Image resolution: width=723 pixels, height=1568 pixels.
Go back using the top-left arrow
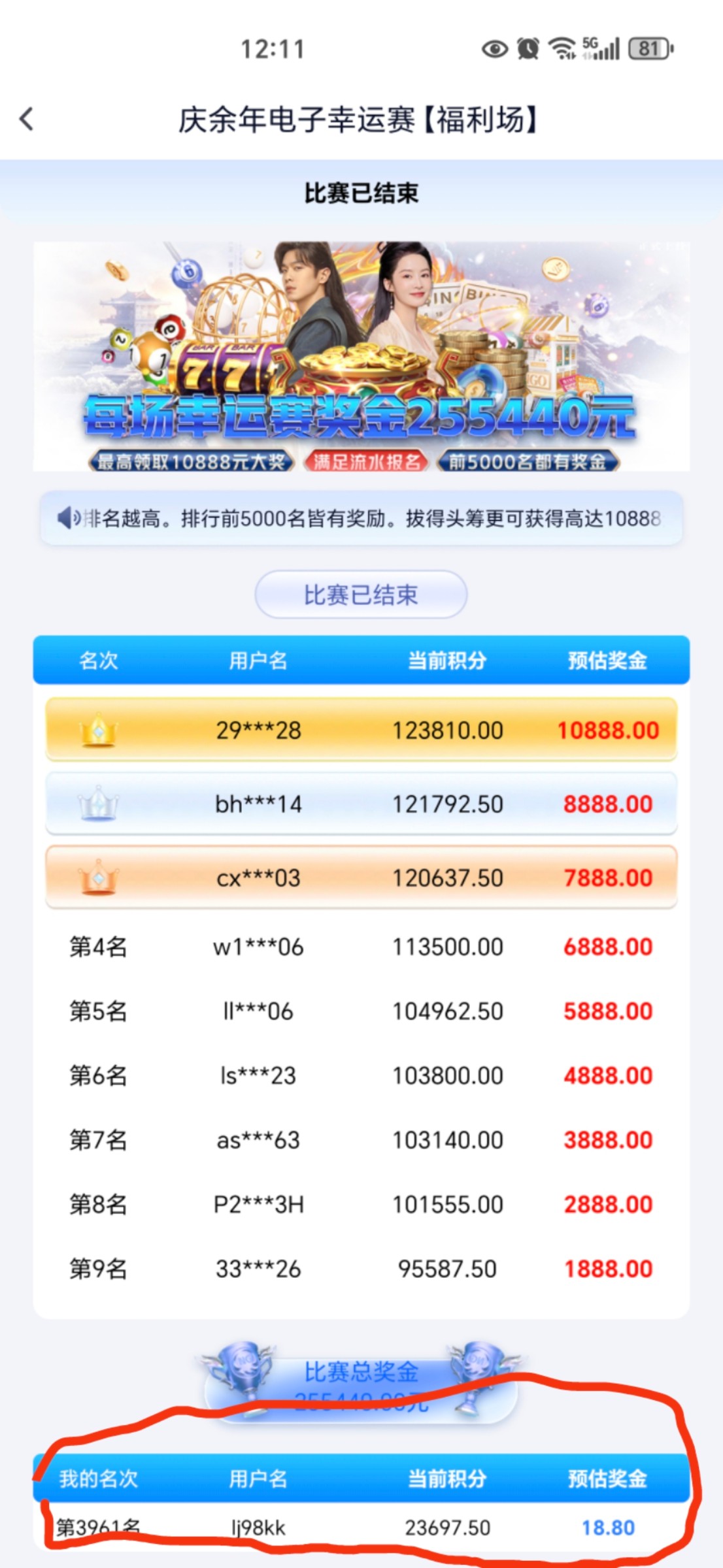point(27,120)
